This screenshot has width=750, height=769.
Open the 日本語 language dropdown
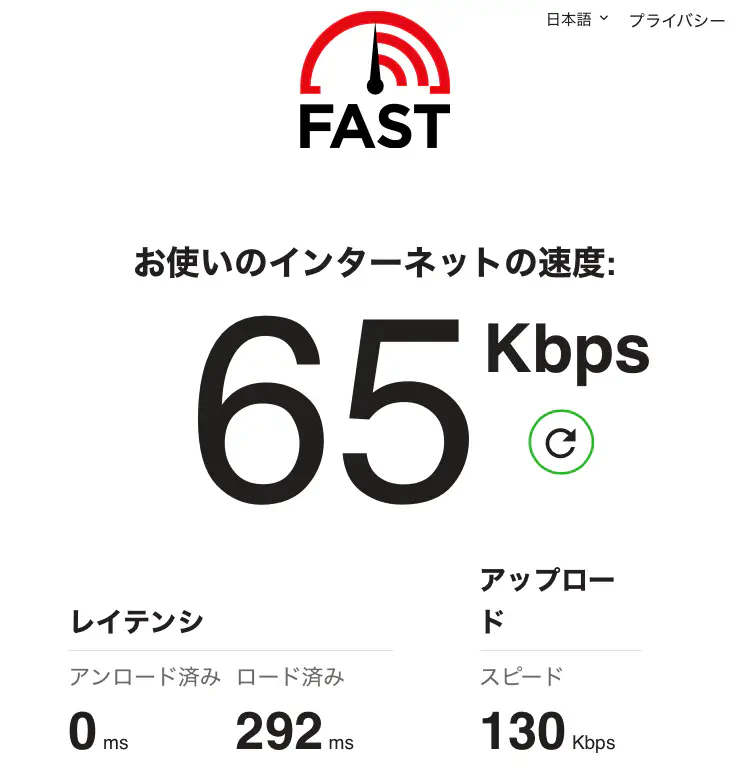577,20
